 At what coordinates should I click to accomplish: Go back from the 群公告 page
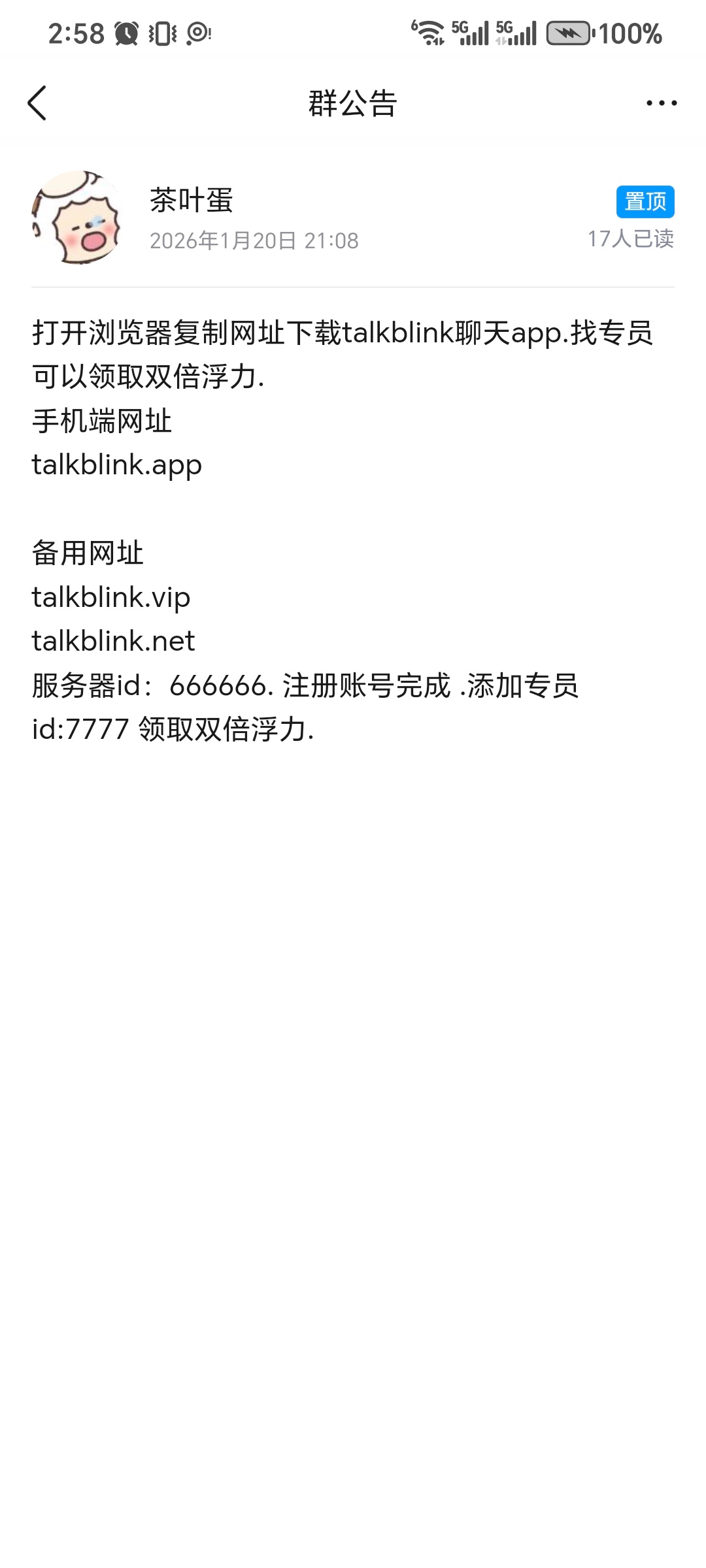[37, 103]
